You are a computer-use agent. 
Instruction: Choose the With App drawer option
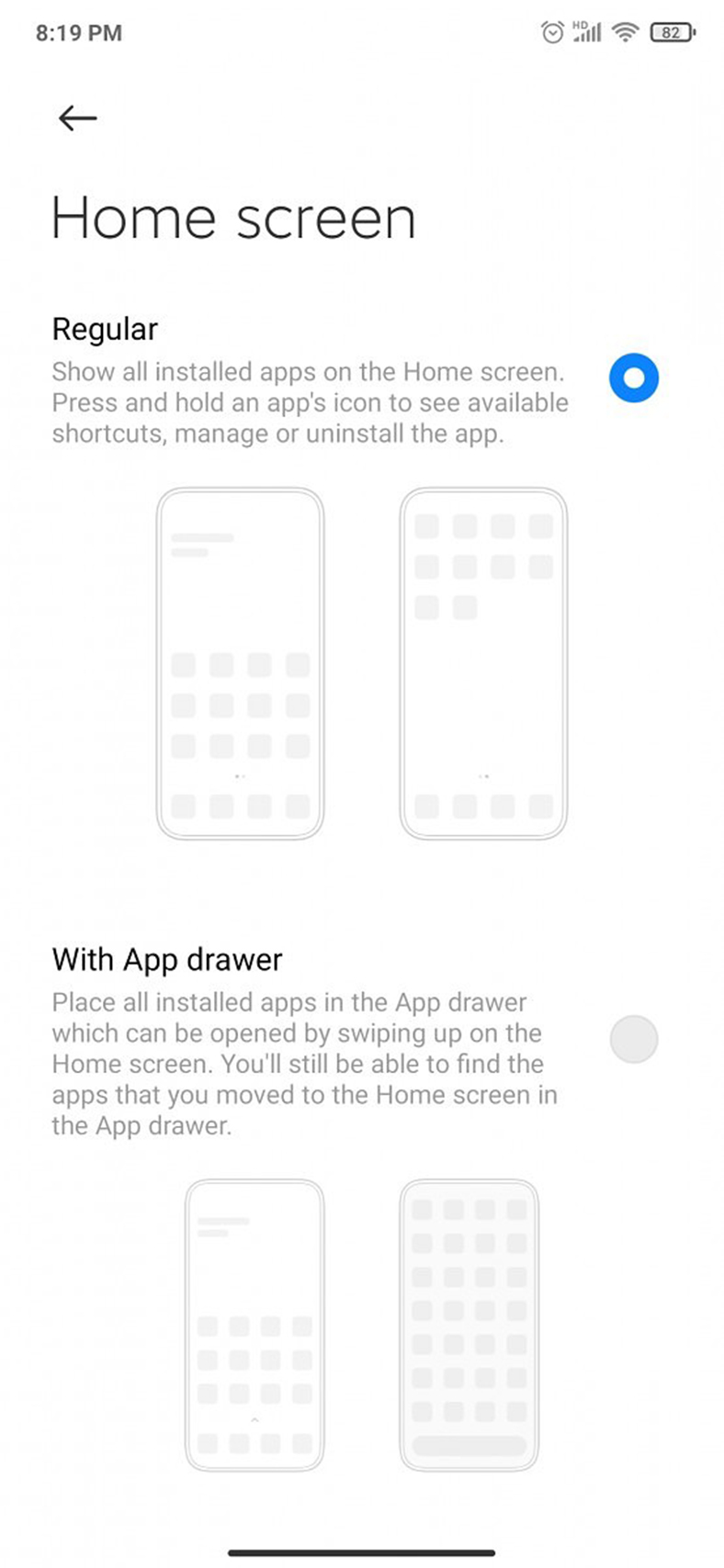coord(633,1039)
